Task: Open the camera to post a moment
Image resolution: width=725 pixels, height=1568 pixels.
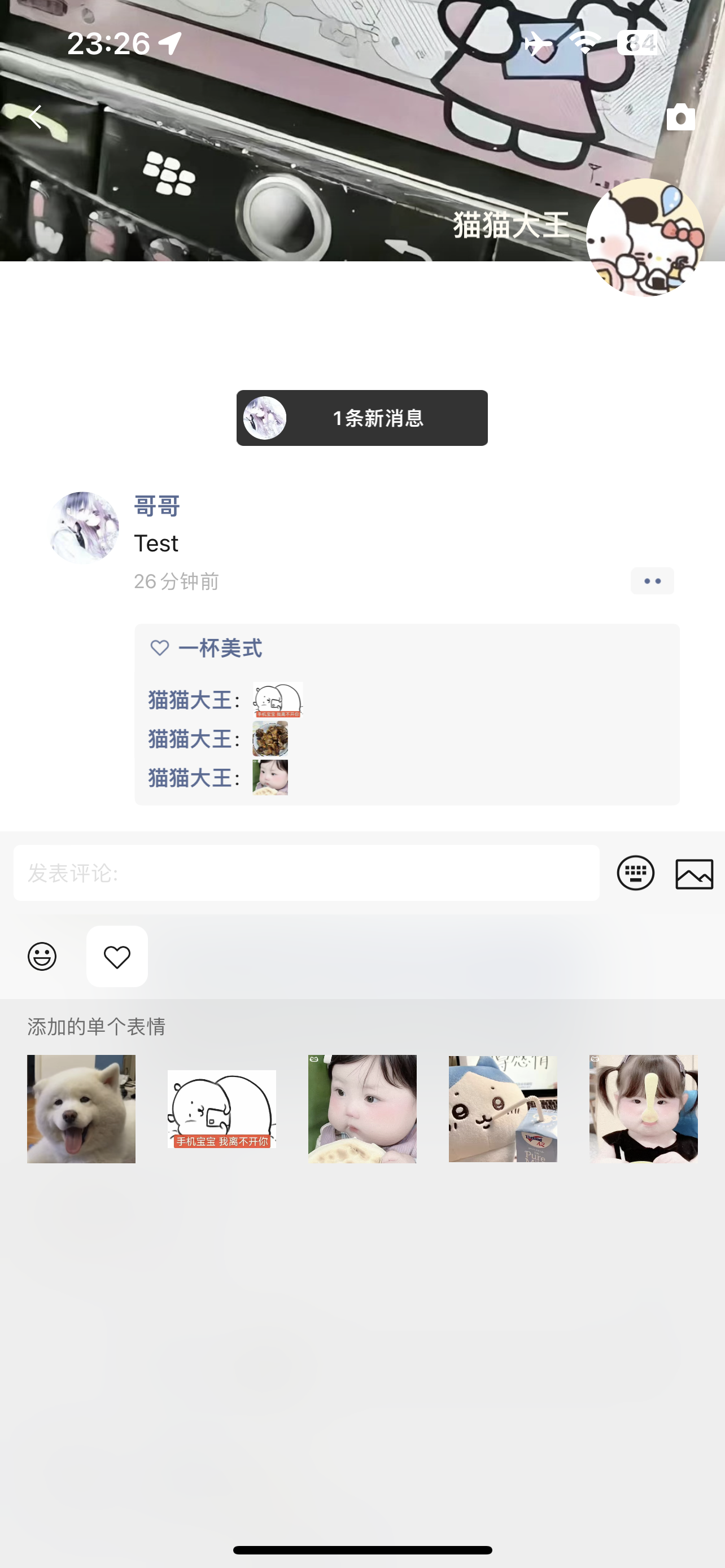Action: point(680,117)
